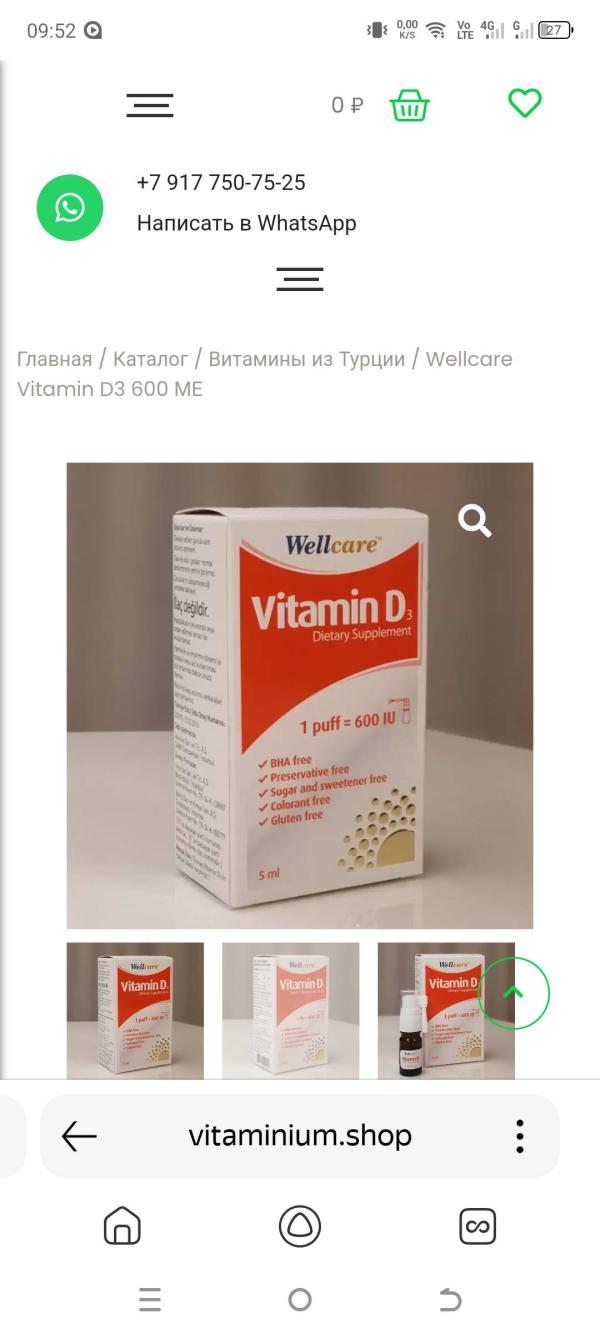The height and width of the screenshot is (1332, 600).
Task: Open the Каталог breadcrumb
Action: coord(150,359)
